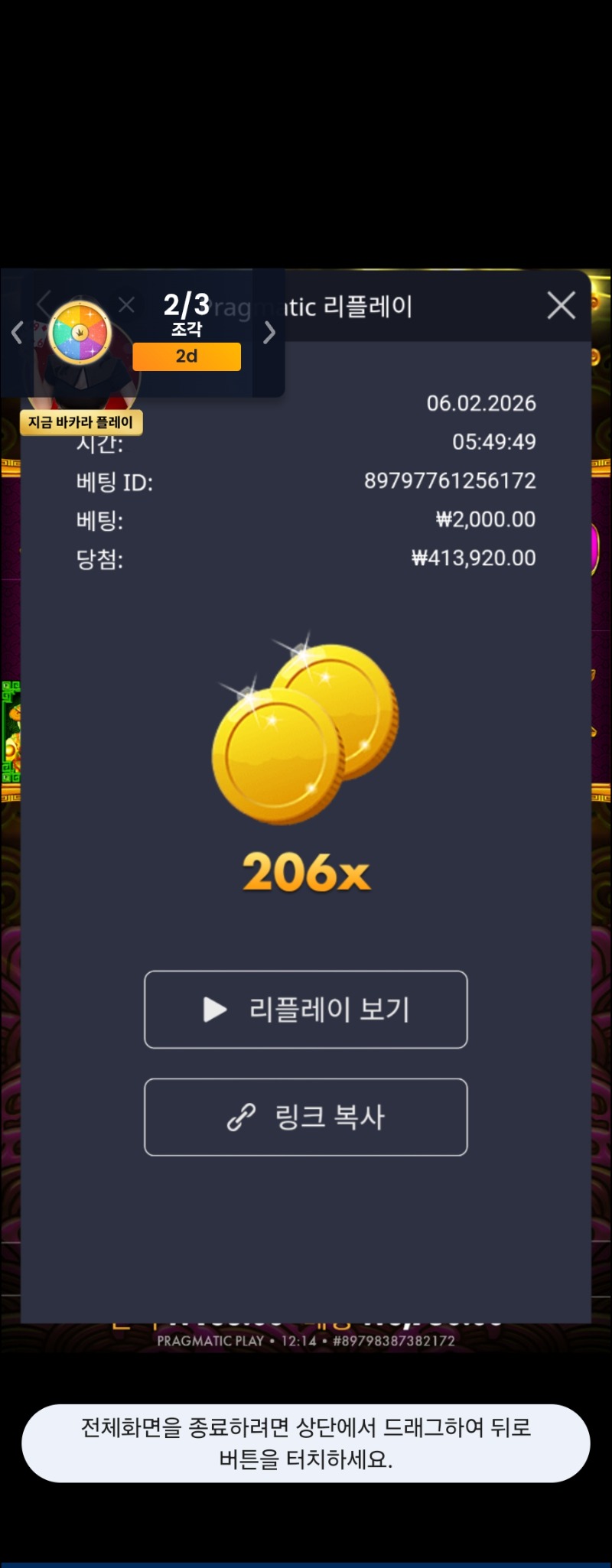
Task: Dismiss the promo widget with its small X
Action: pos(127,305)
